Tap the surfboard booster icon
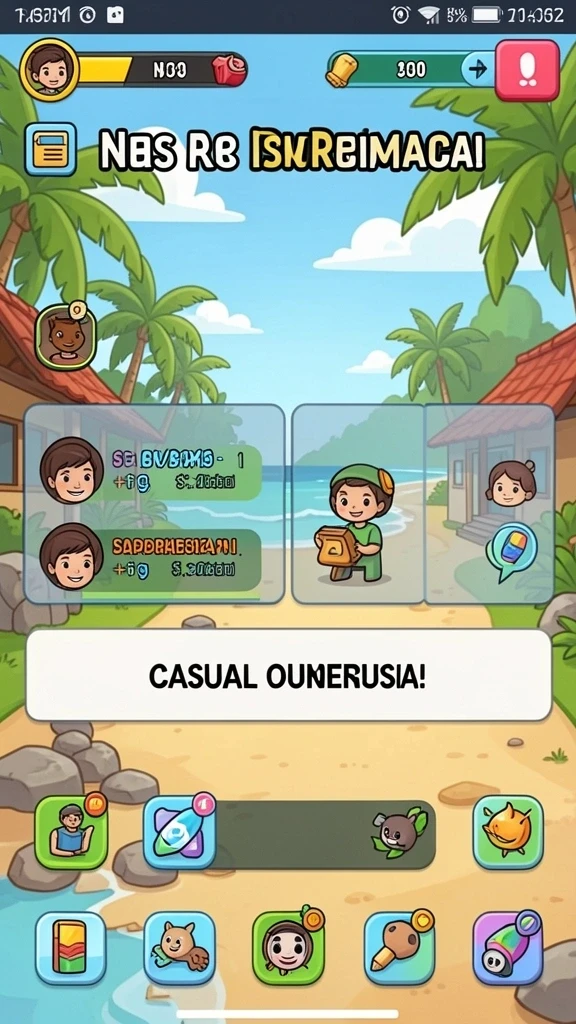 pyautogui.click(x=180, y=833)
